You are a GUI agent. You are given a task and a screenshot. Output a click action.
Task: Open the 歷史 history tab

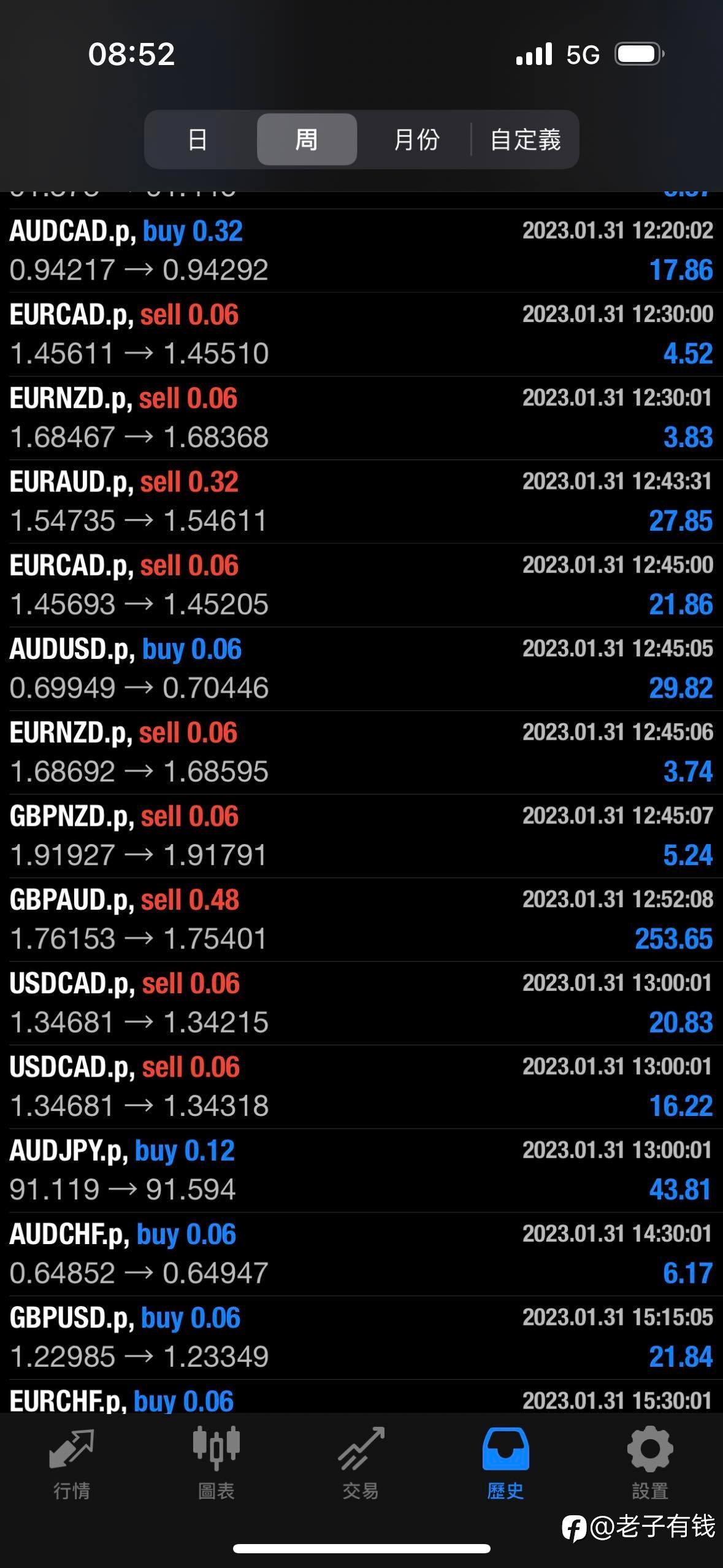[505, 1464]
